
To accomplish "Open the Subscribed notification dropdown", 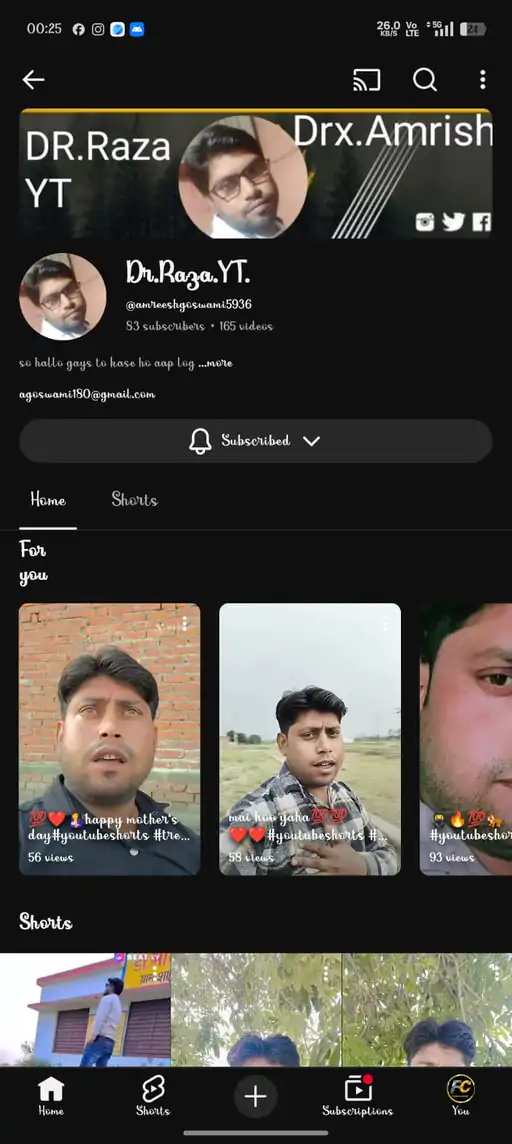I will tap(255, 441).
